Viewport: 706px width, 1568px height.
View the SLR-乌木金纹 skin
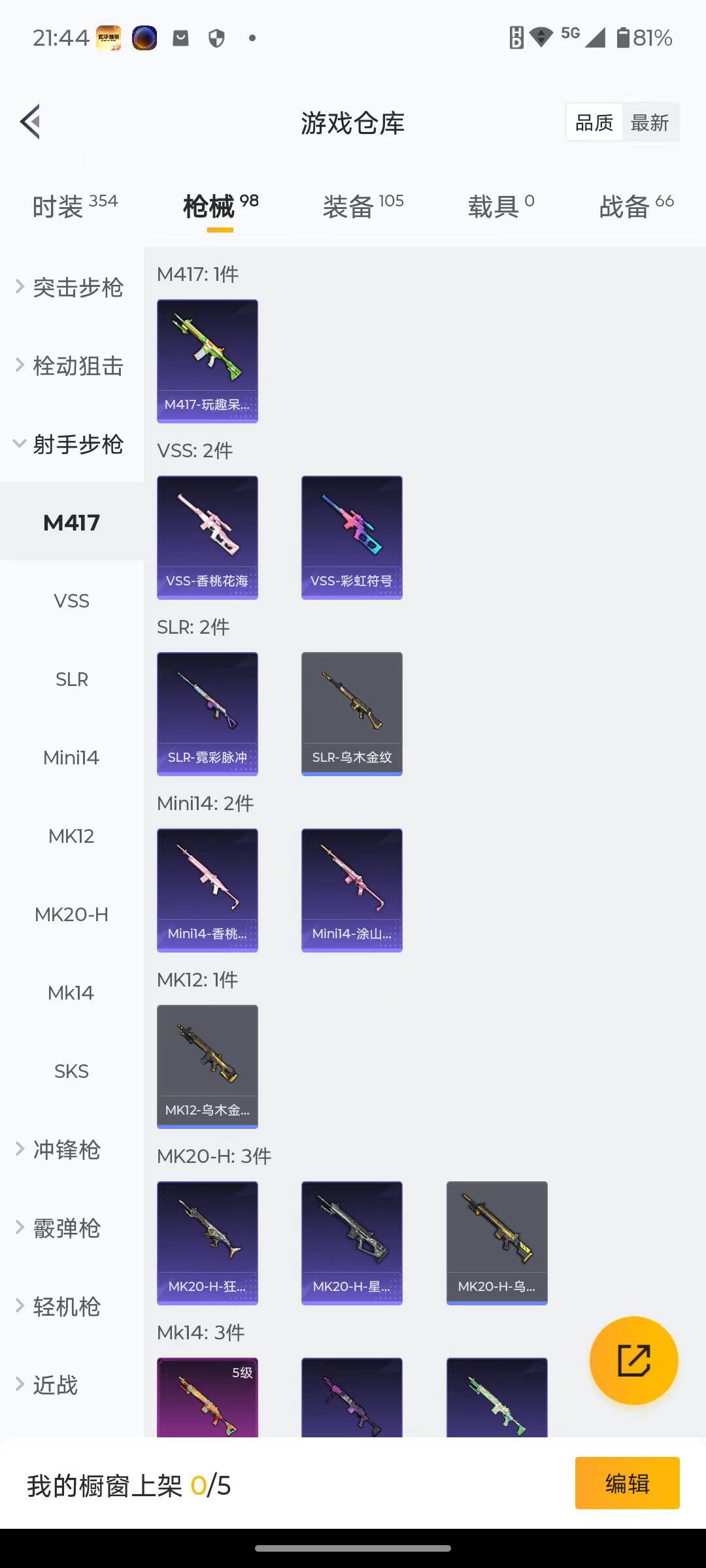(x=352, y=713)
